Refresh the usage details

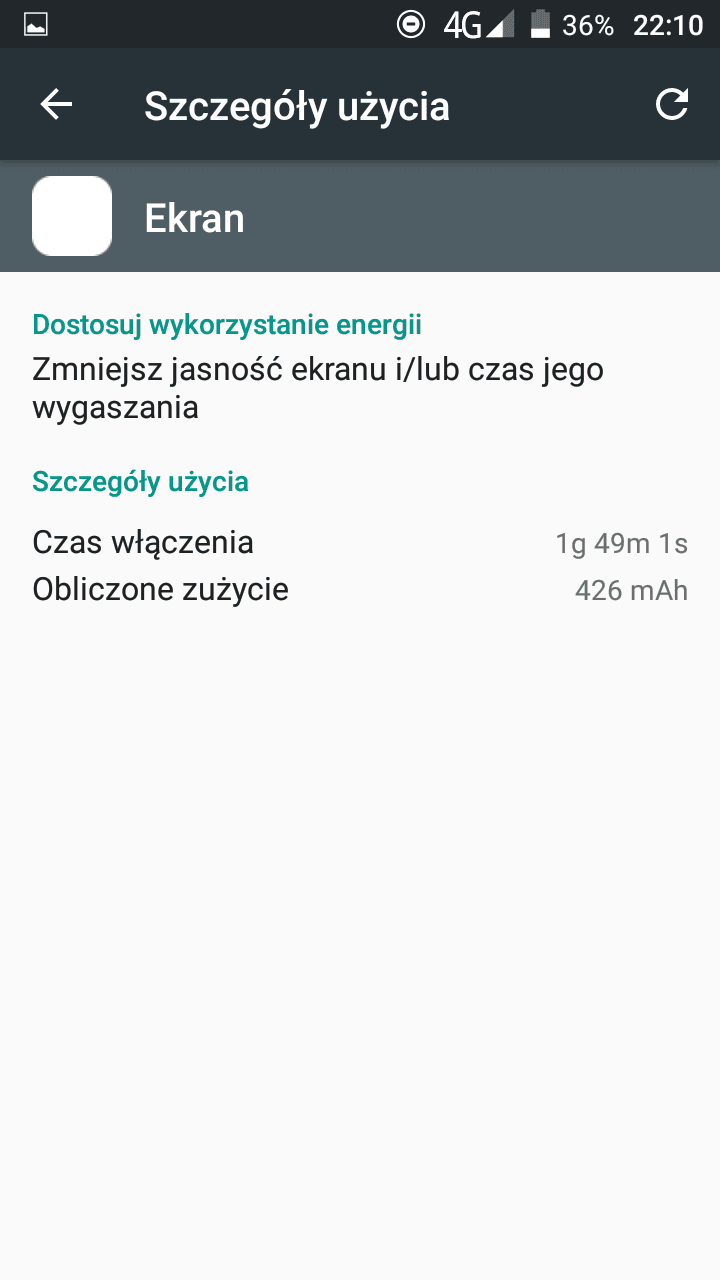pyautogui.click(x=671, y=104)
